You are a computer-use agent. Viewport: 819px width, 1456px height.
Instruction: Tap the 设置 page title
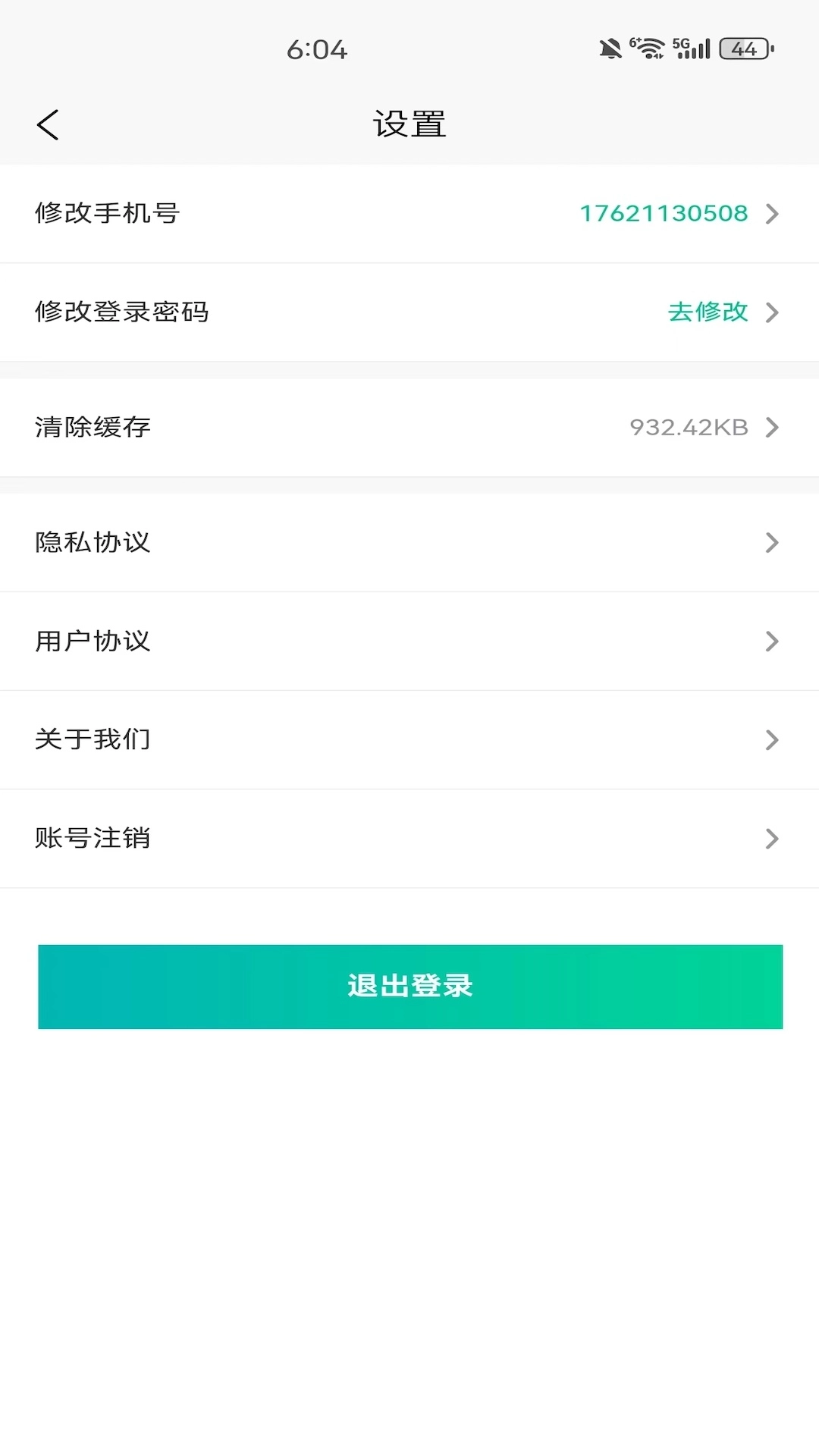coord(409,124)
